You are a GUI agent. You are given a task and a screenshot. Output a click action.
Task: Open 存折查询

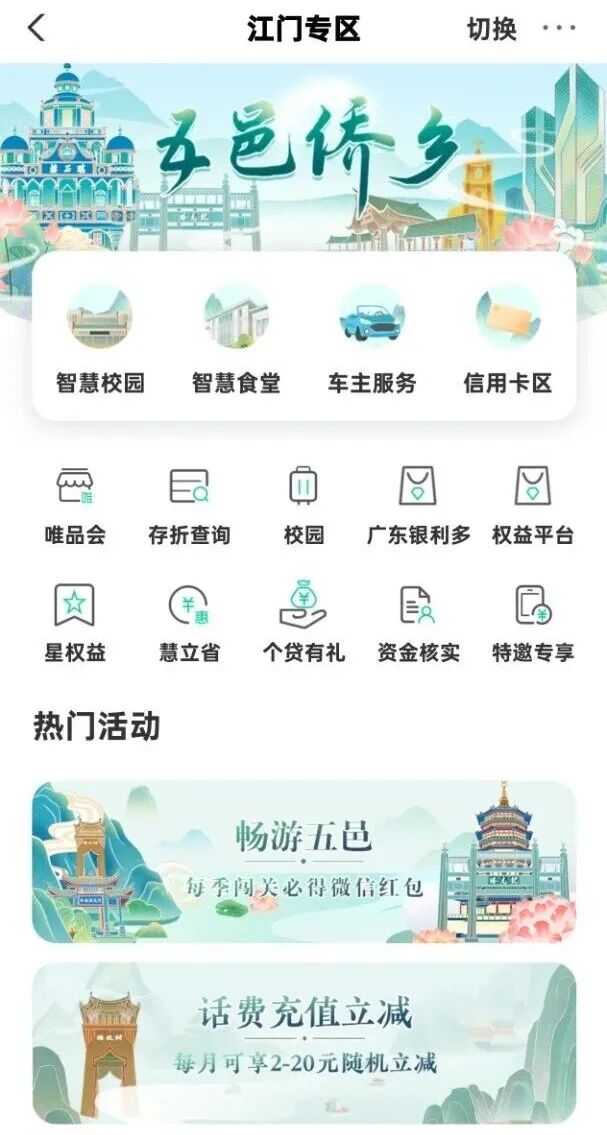click(189, 505)
